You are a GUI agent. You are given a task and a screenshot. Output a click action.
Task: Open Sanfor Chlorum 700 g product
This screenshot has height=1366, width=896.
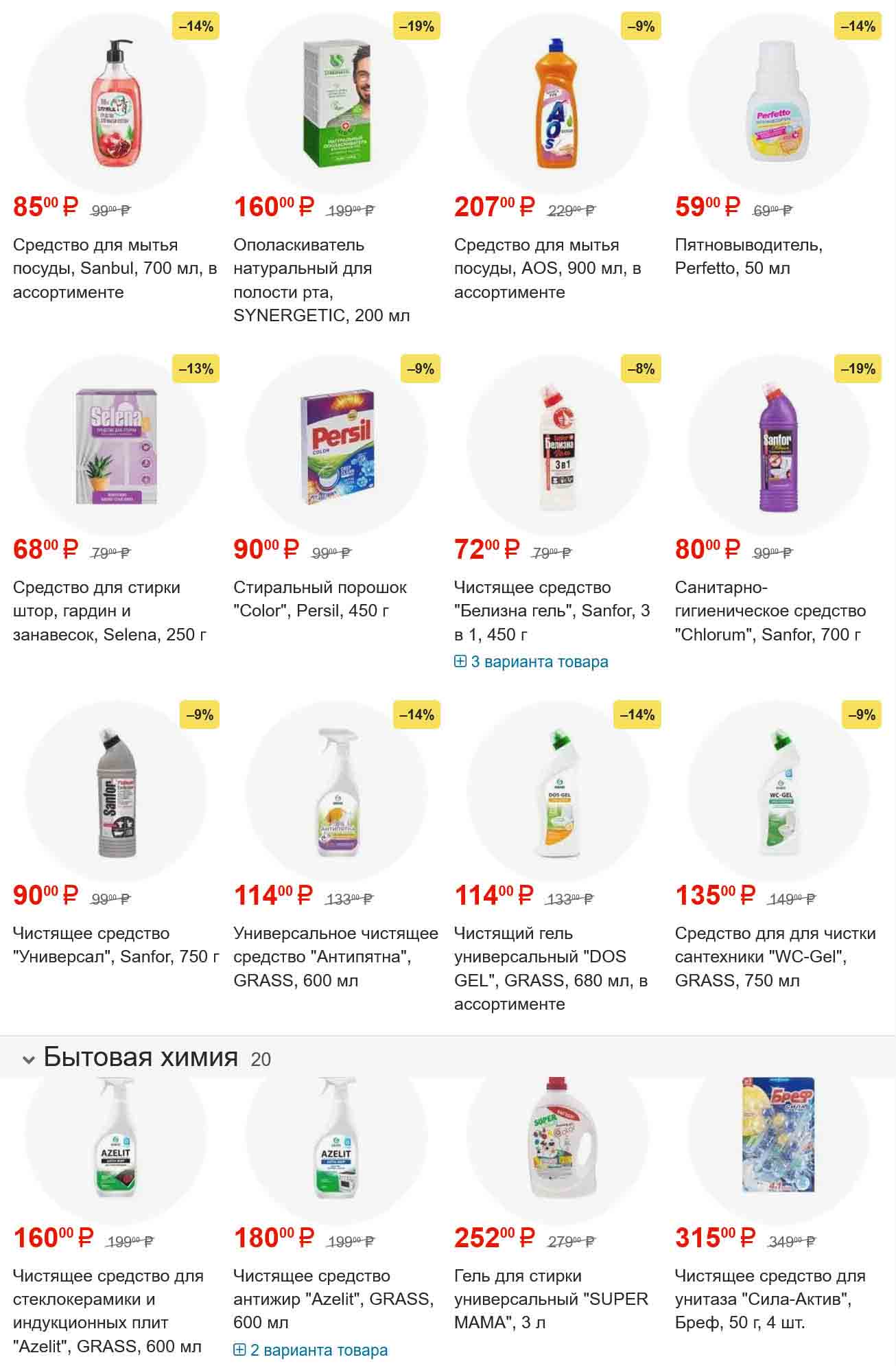click(770, 611)
